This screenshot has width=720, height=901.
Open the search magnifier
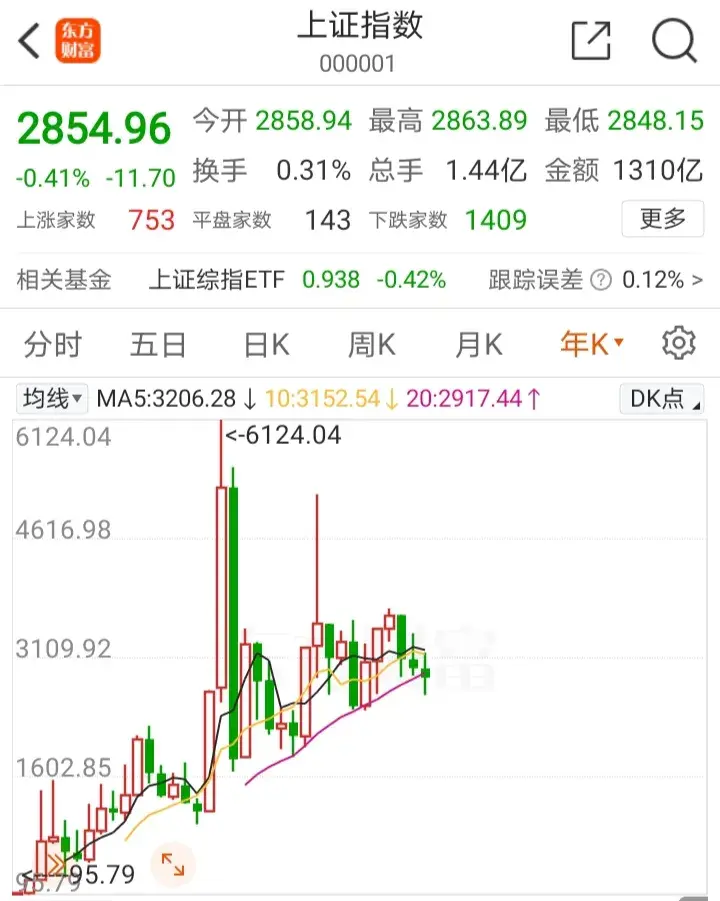coord(673,42)
